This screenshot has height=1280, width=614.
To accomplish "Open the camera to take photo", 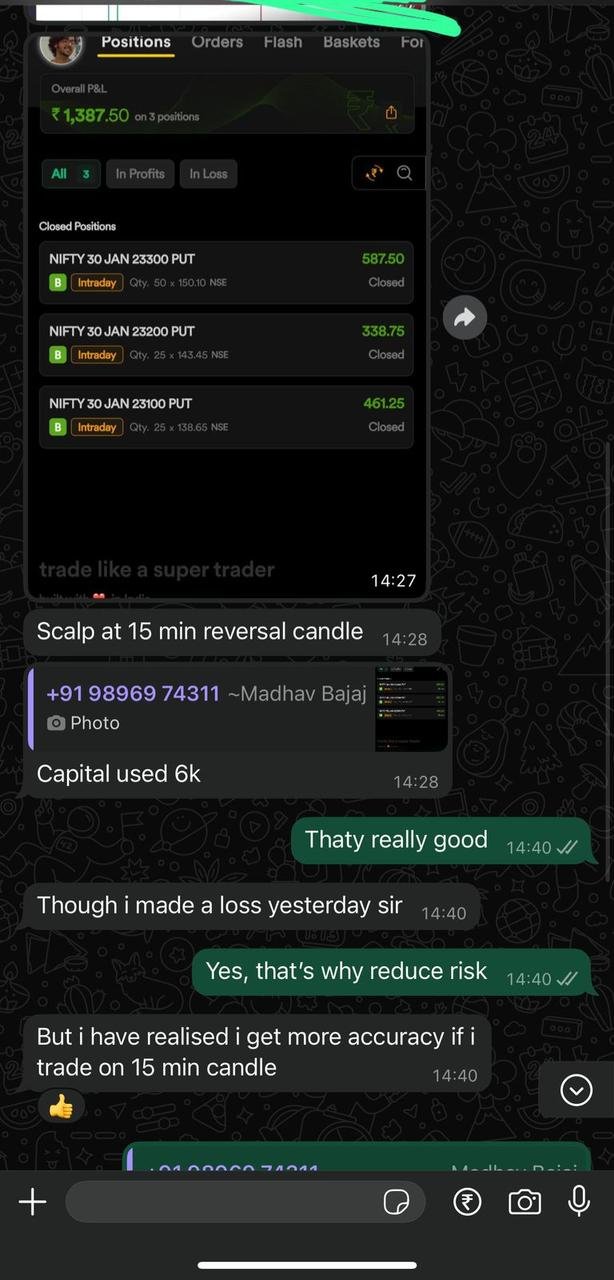I will tap(524, 1202).
